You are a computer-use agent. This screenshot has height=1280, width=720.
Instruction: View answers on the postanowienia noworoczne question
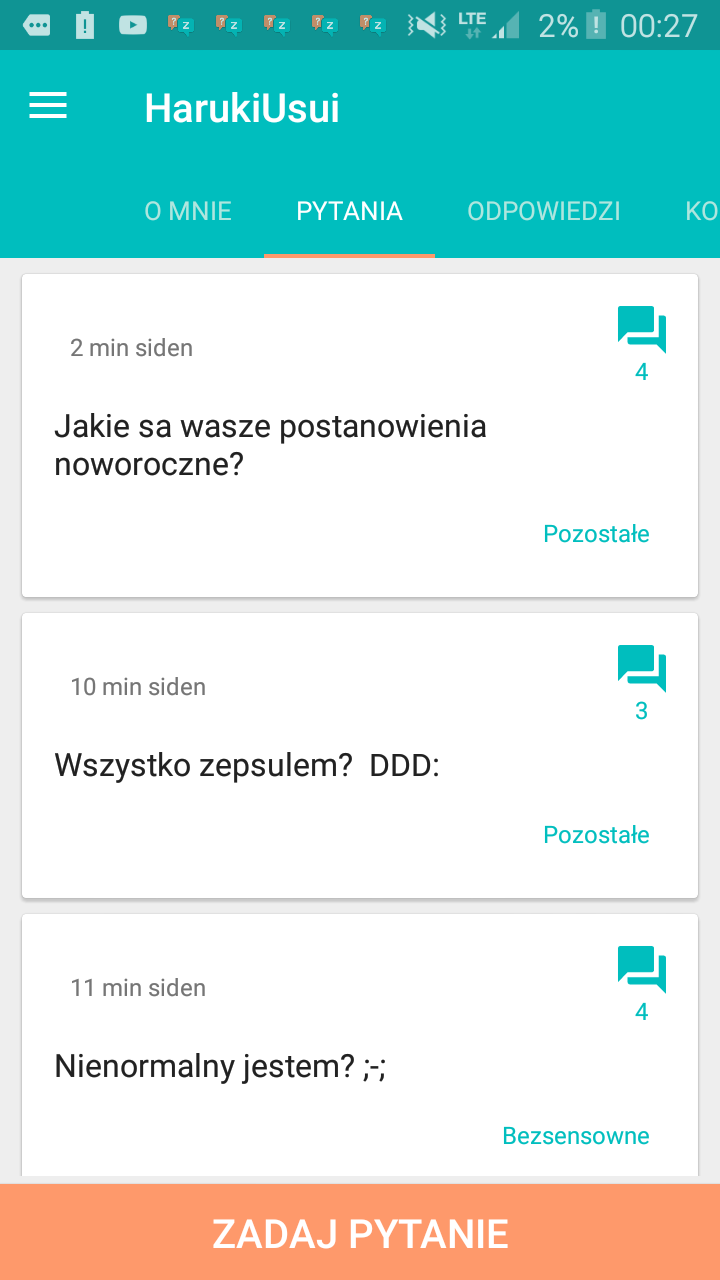coord(641,343)
